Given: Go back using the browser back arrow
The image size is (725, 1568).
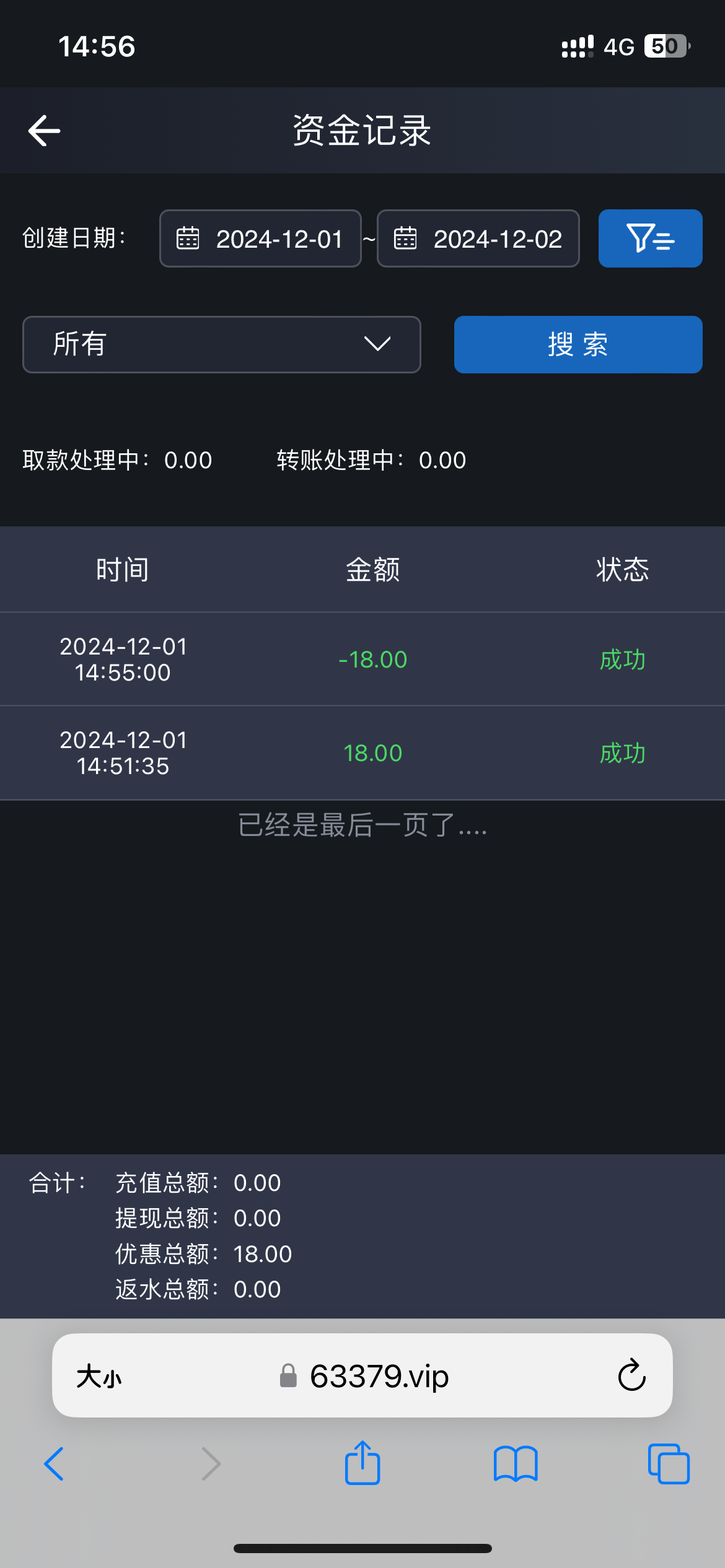Looking at the screenshot, I should click(x=55, y=1463).
